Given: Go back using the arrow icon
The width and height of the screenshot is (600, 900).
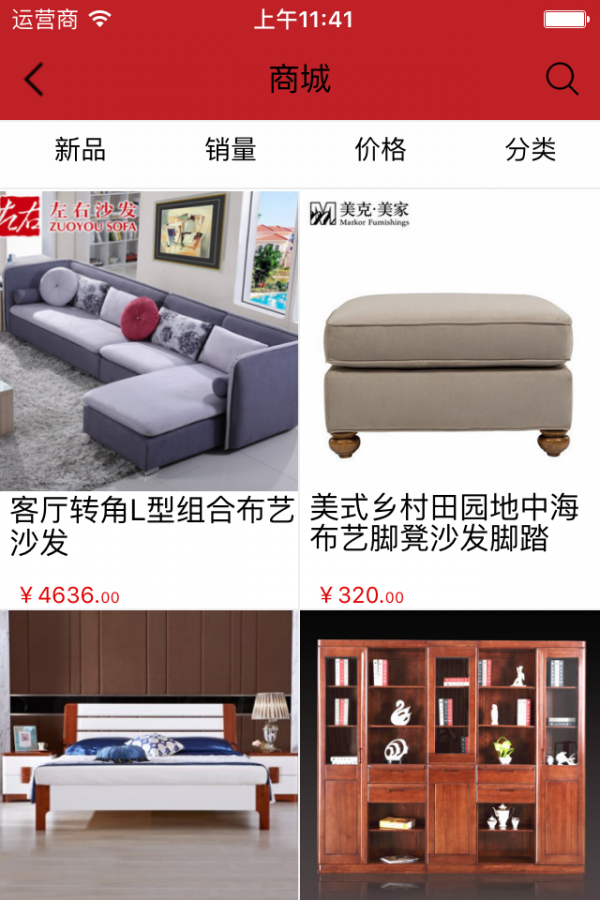Looking at the screenshot, I should coord(34,79).
